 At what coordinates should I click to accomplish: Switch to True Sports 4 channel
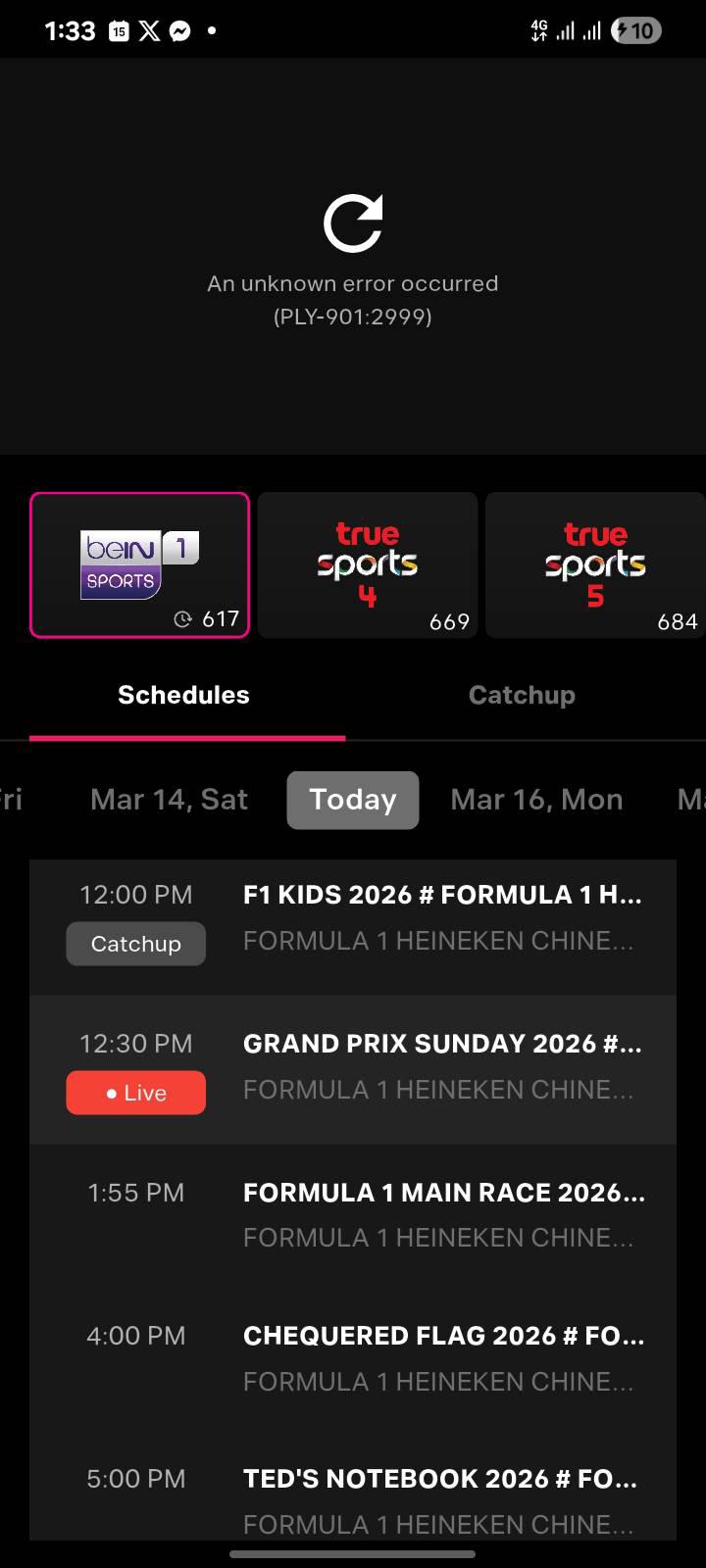[x=368, y=565]
